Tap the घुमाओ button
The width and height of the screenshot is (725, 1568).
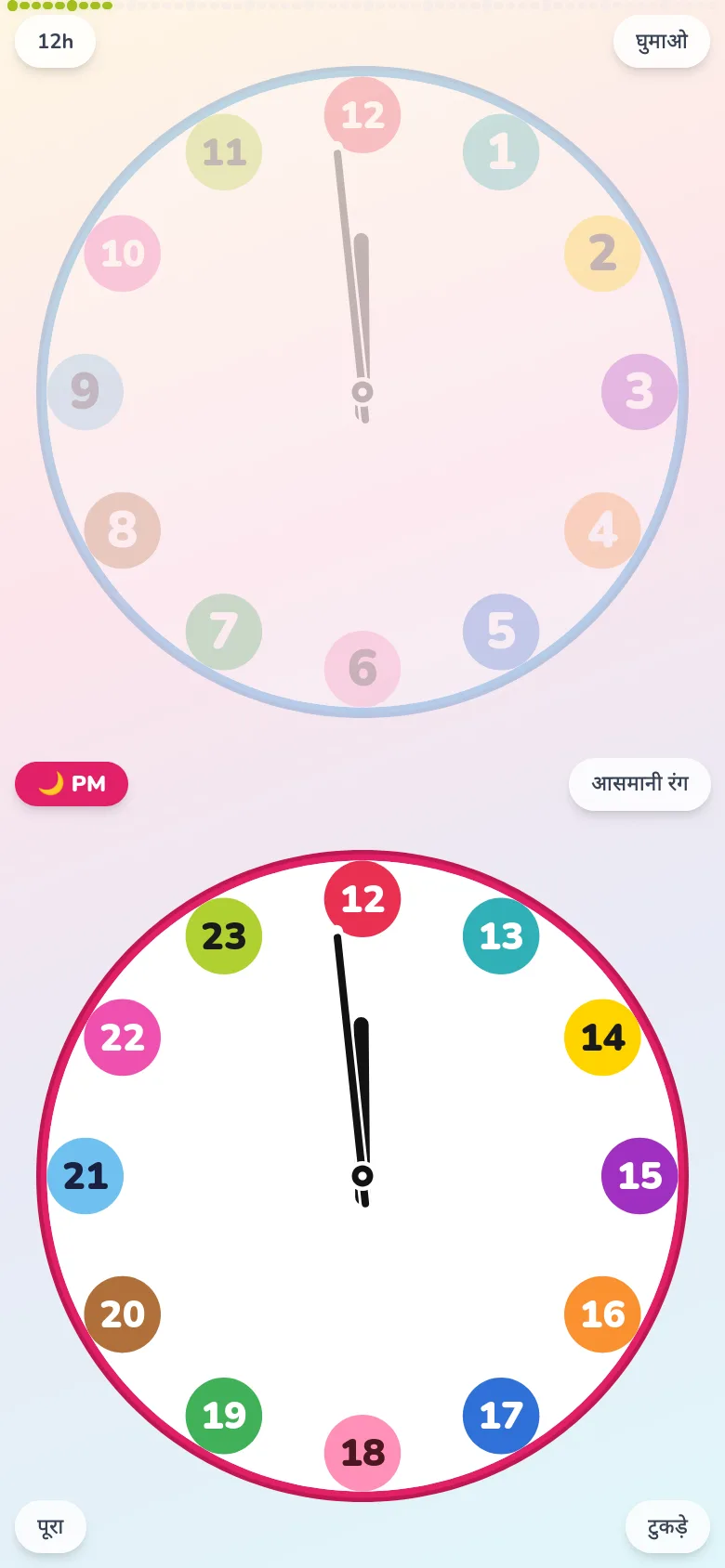pyautogui.click(x=661, y=42)
